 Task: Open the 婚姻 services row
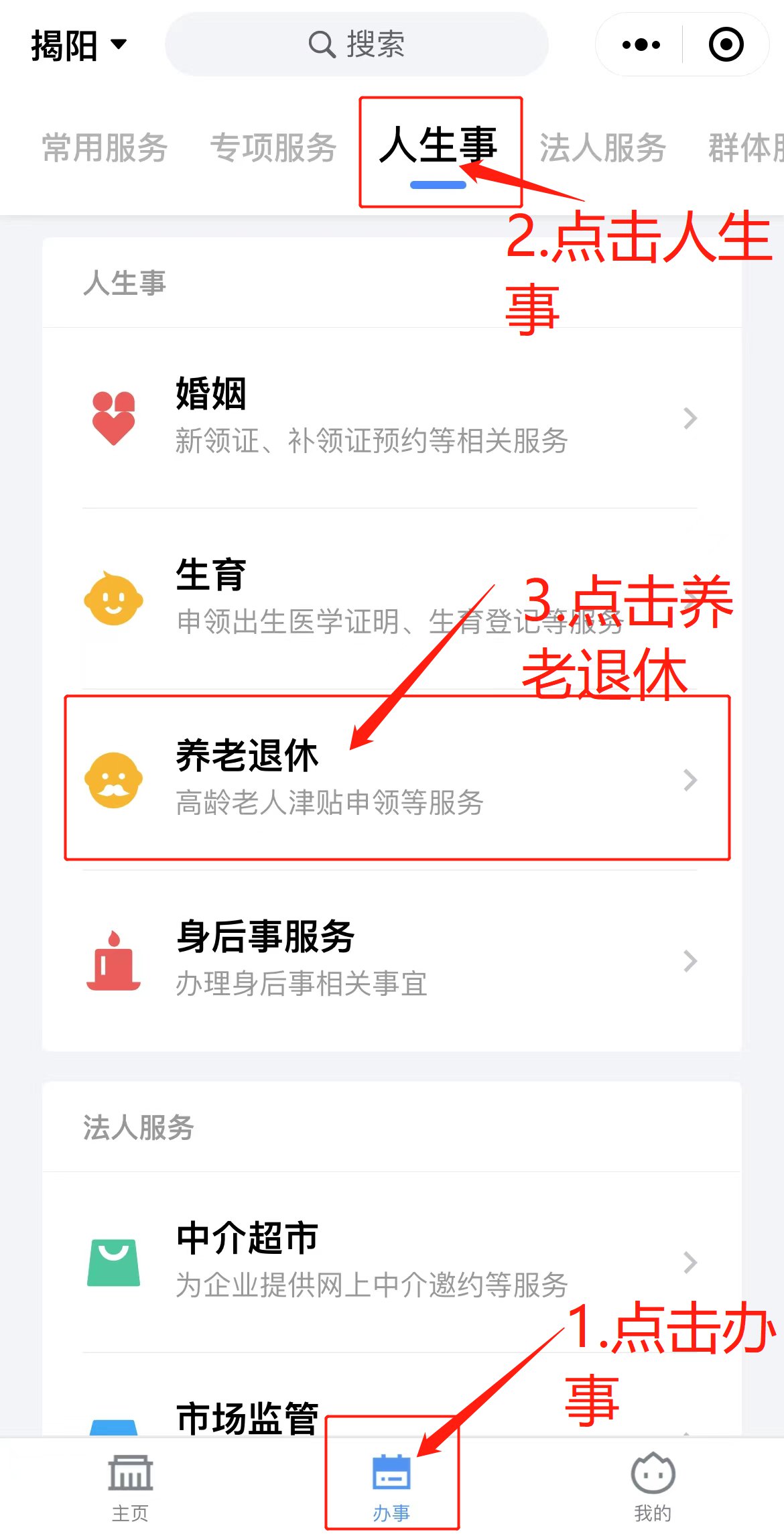pos(391,418)
